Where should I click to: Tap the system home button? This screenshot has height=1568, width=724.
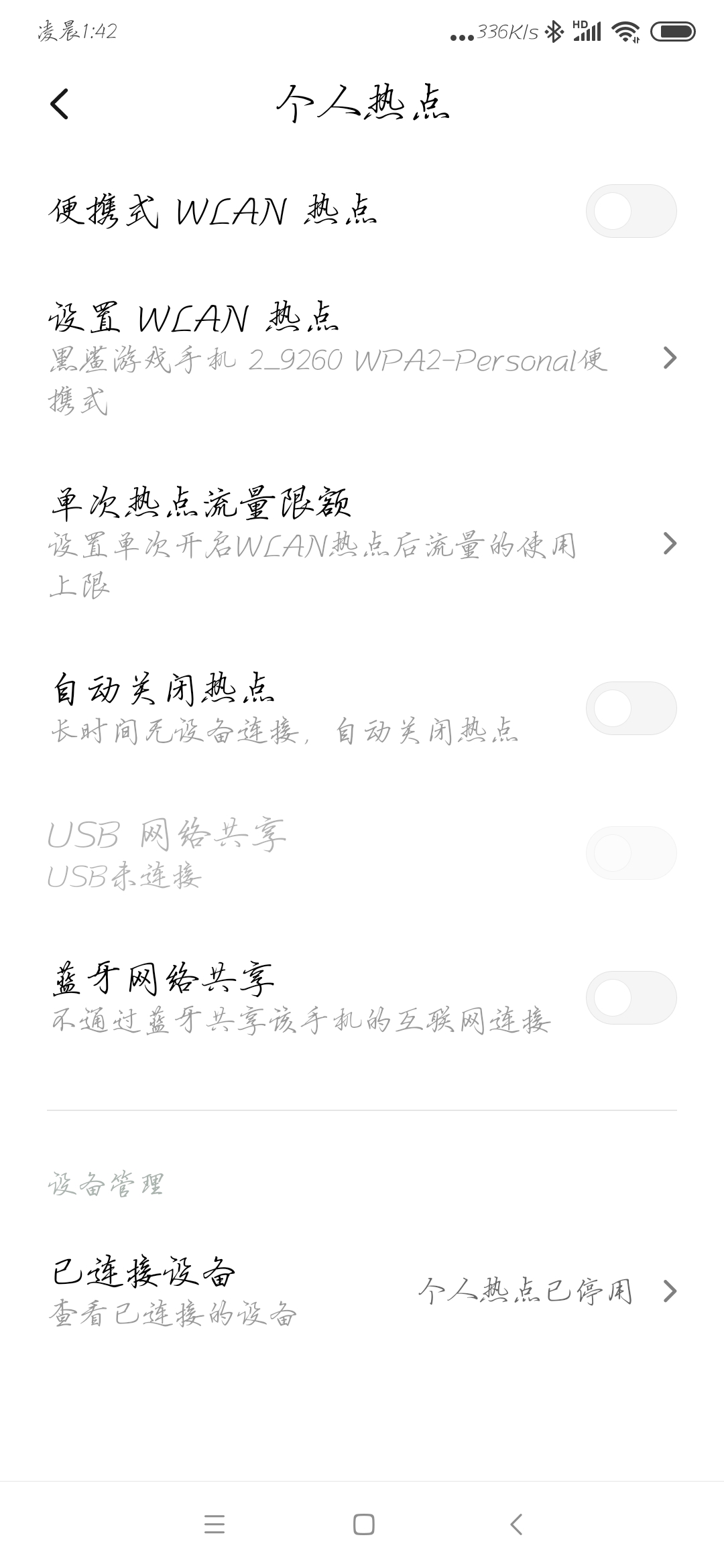363,1524
